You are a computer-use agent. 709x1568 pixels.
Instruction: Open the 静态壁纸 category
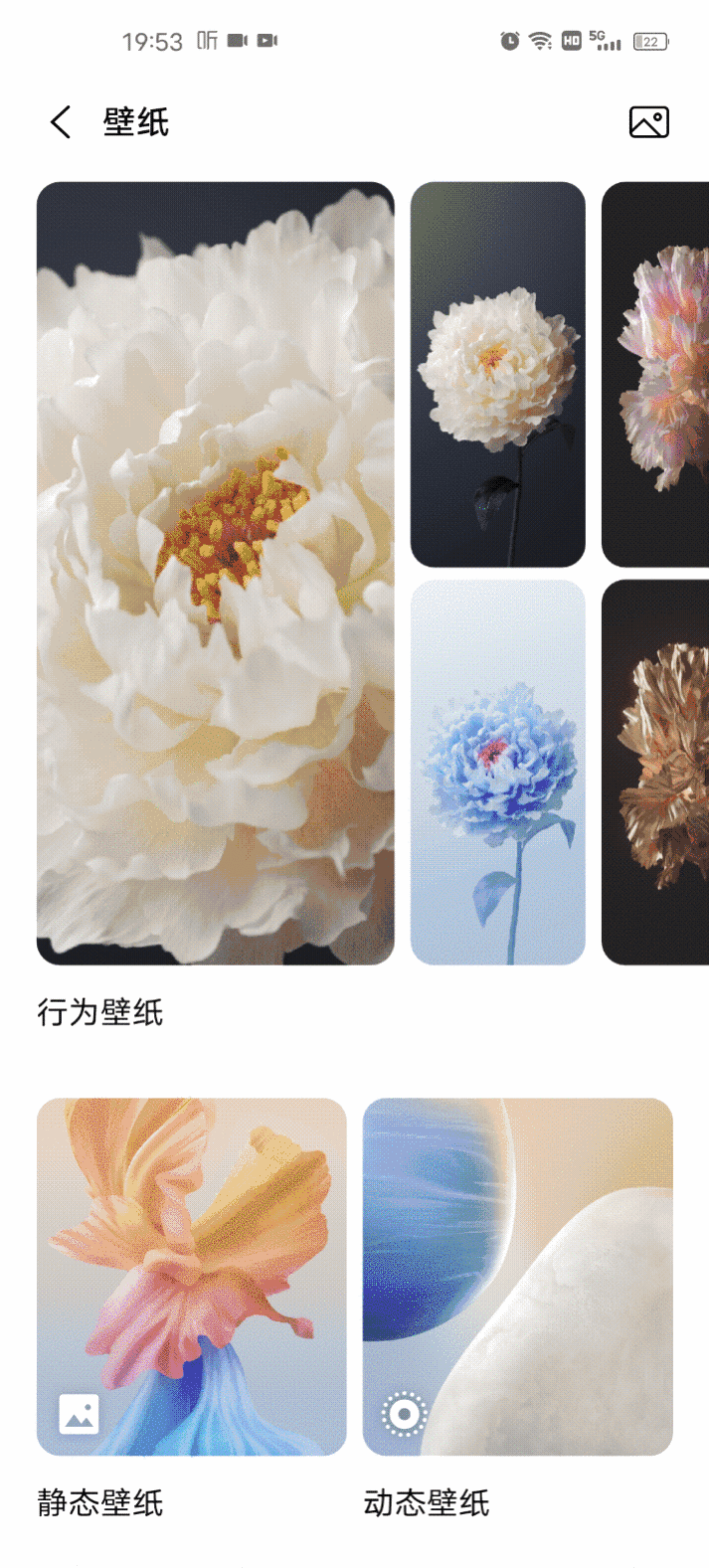tap(192, 1277)
